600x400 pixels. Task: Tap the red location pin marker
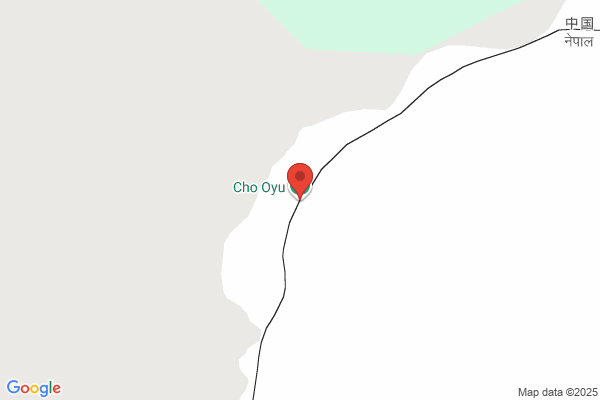pyautogui.click(x=300, y=181)
